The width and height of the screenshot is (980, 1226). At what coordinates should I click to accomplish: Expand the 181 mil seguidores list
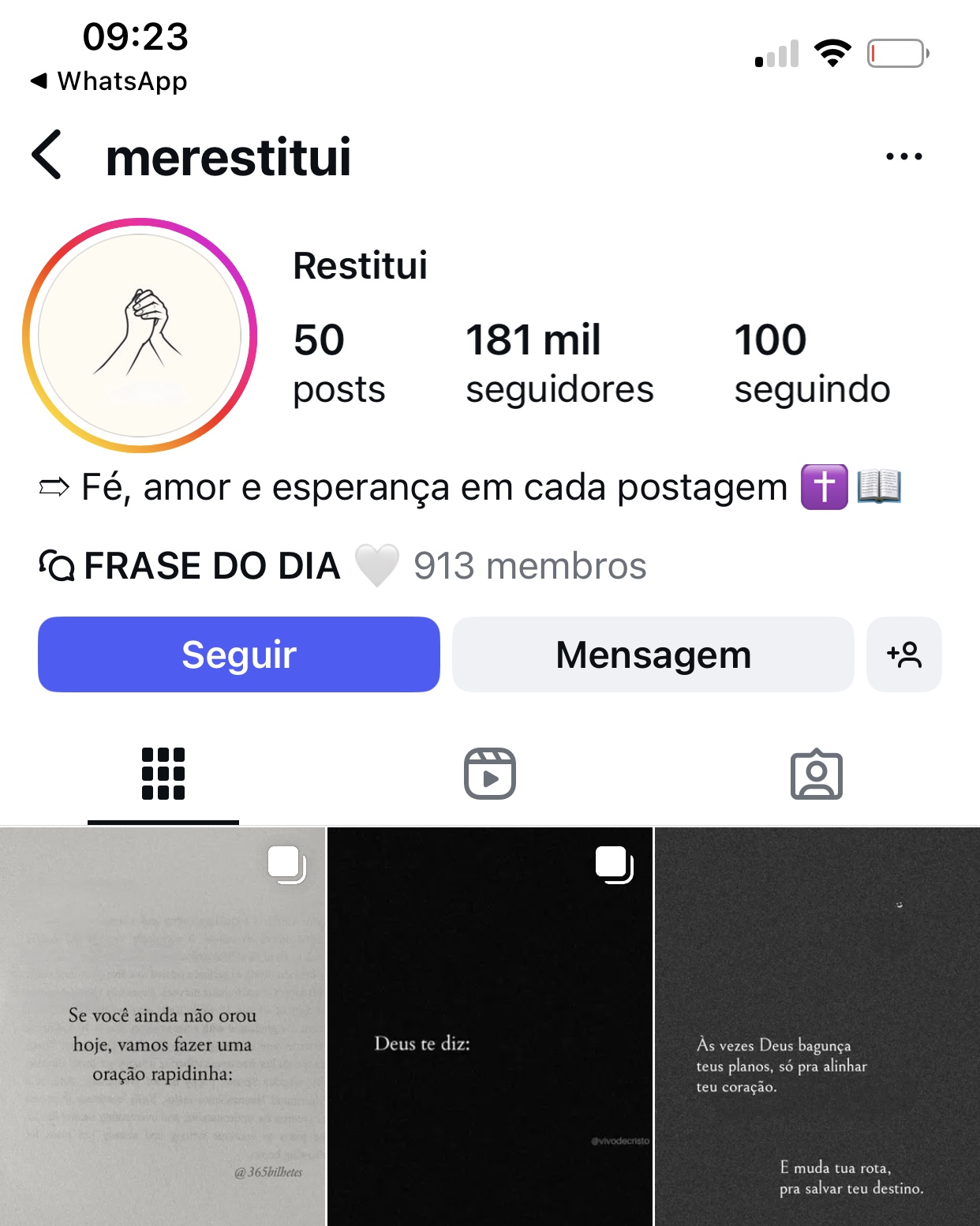(x=560, y=362)
